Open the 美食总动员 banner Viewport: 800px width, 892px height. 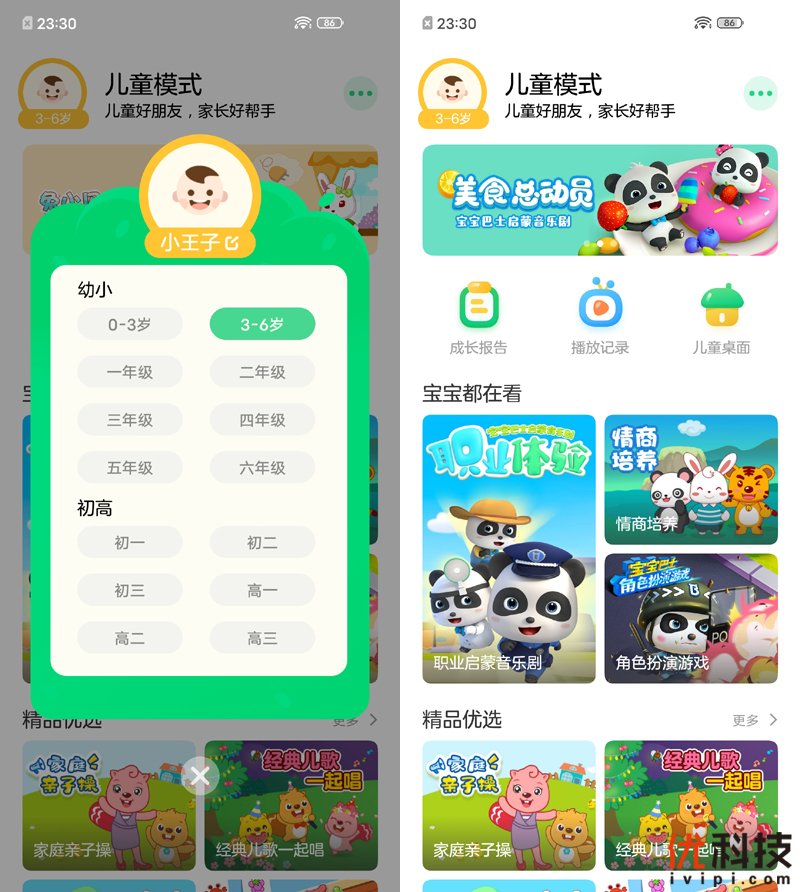point(599,200)
